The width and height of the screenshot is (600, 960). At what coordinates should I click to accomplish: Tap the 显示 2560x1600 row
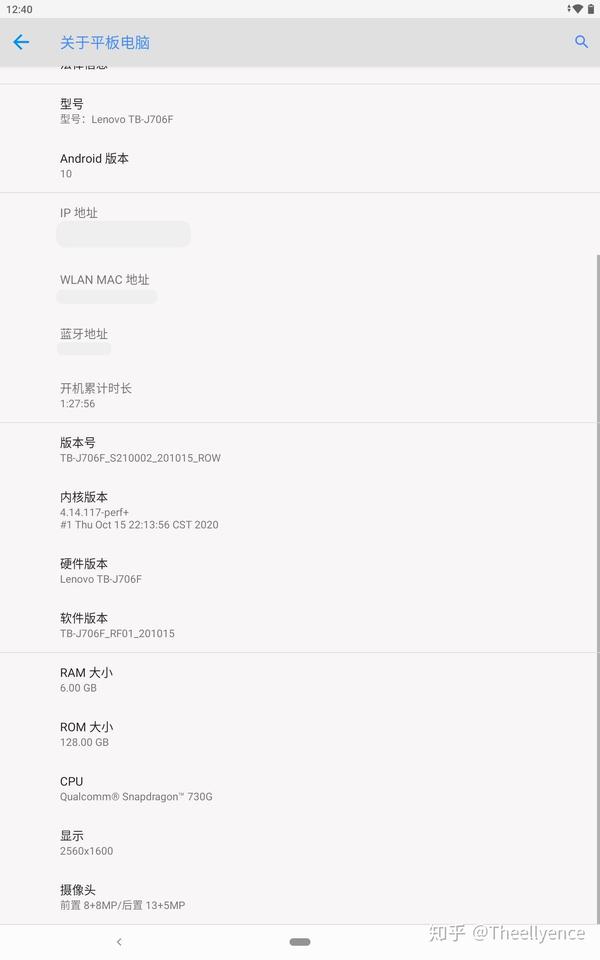pos(300,842)
